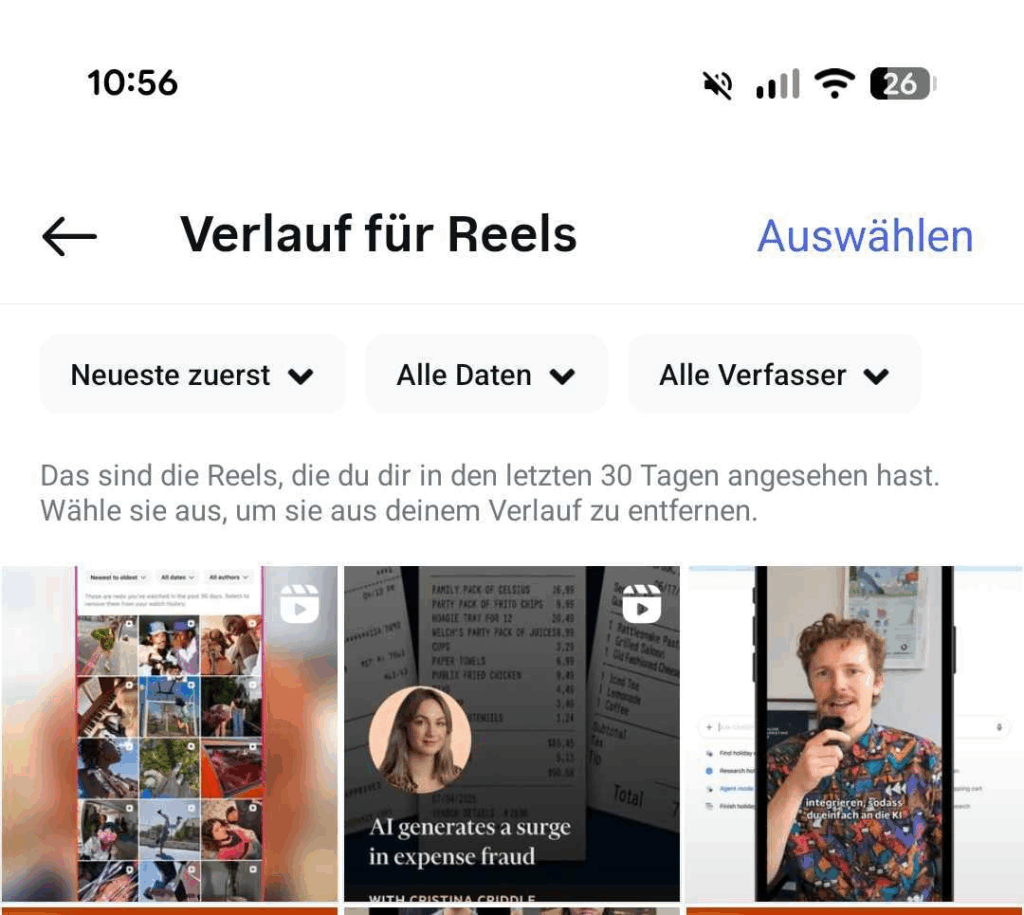Tap Auswählen to select reels

click(864, 236)
